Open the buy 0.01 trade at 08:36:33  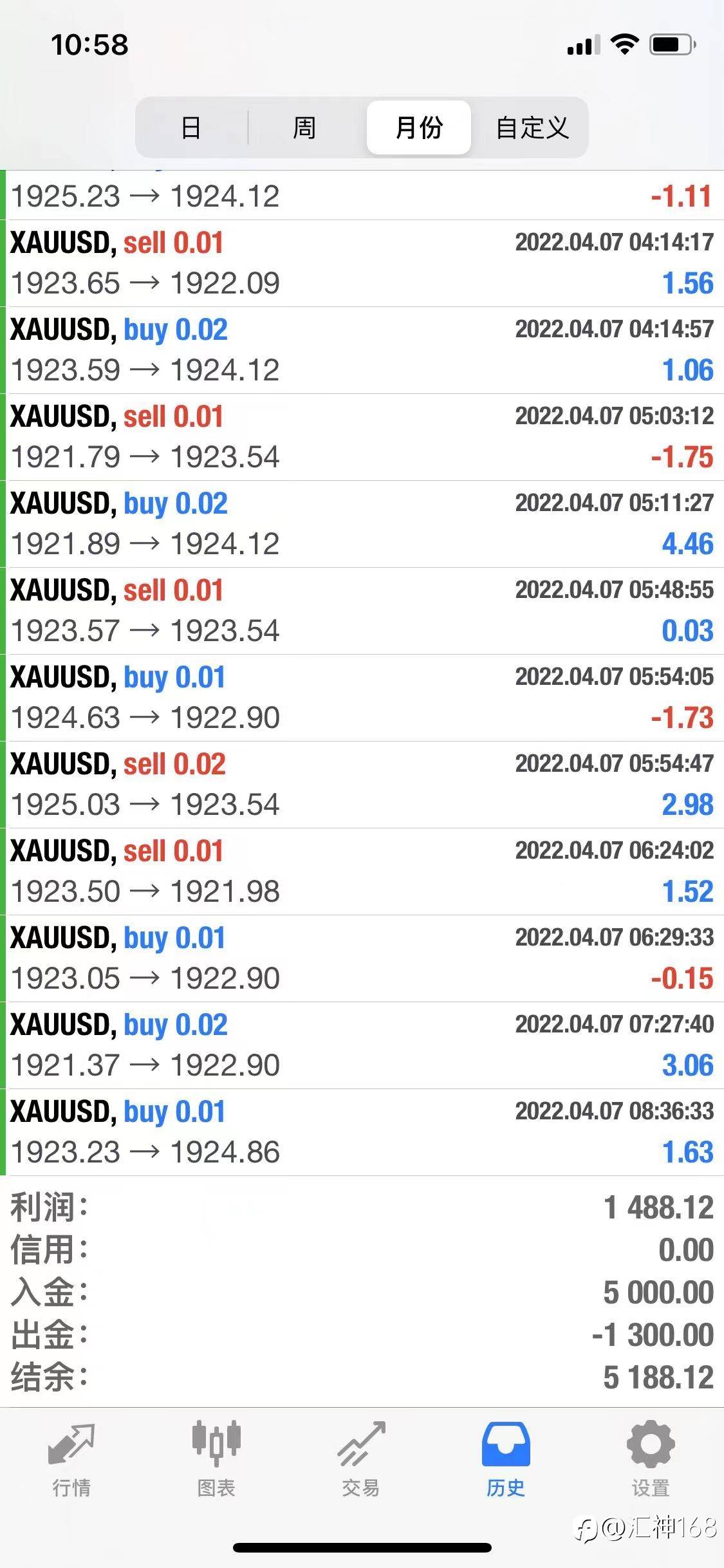click(x=362, y=1132)
